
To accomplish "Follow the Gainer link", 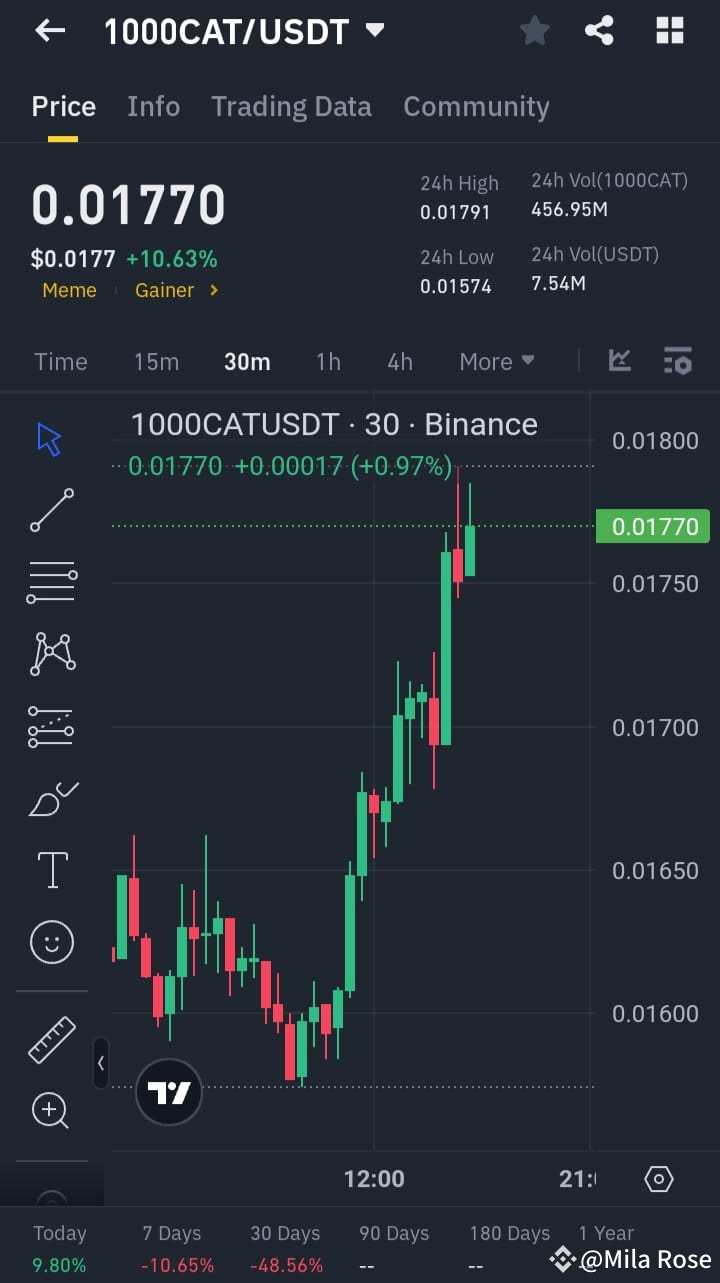I will click(167, 290).
